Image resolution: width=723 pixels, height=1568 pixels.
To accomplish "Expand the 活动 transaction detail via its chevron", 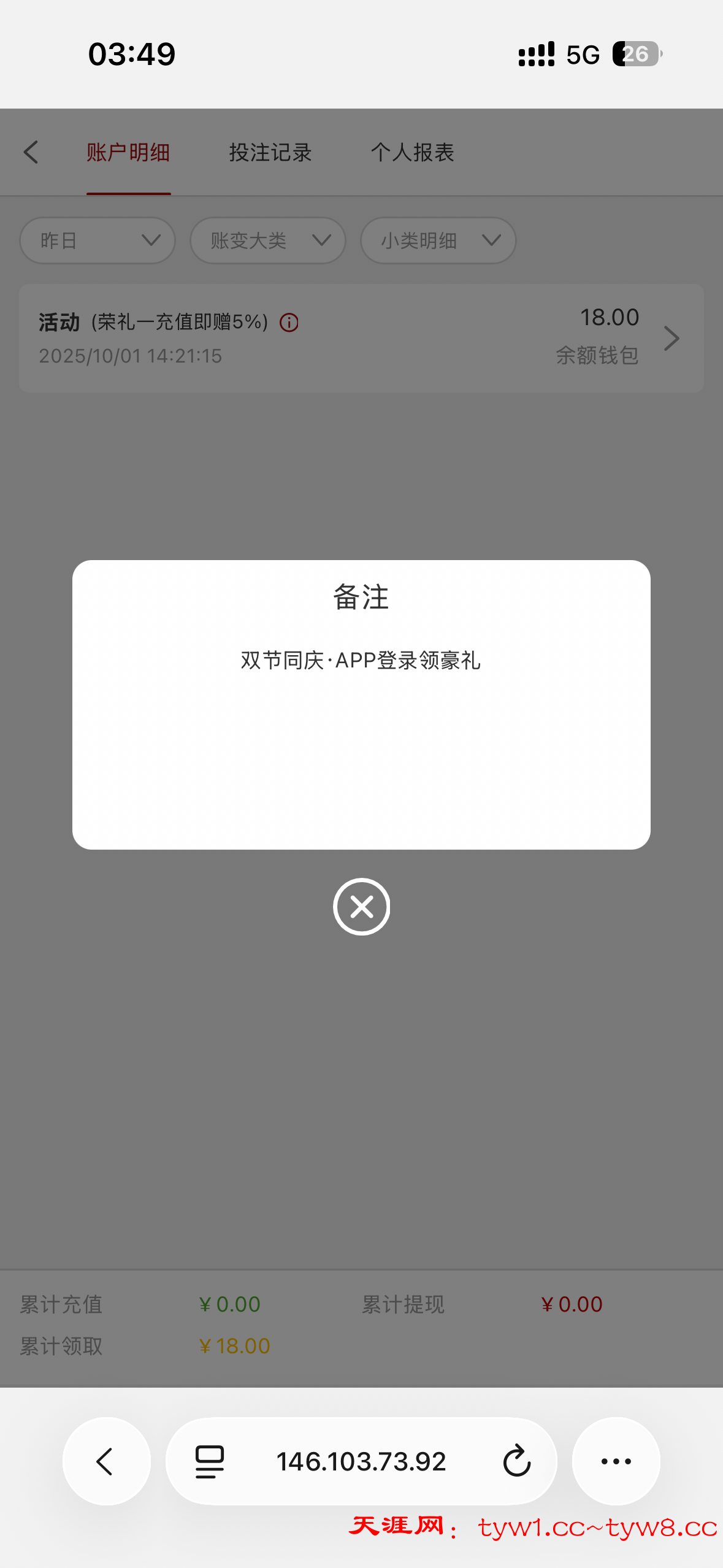I will (x=671, y=338).
